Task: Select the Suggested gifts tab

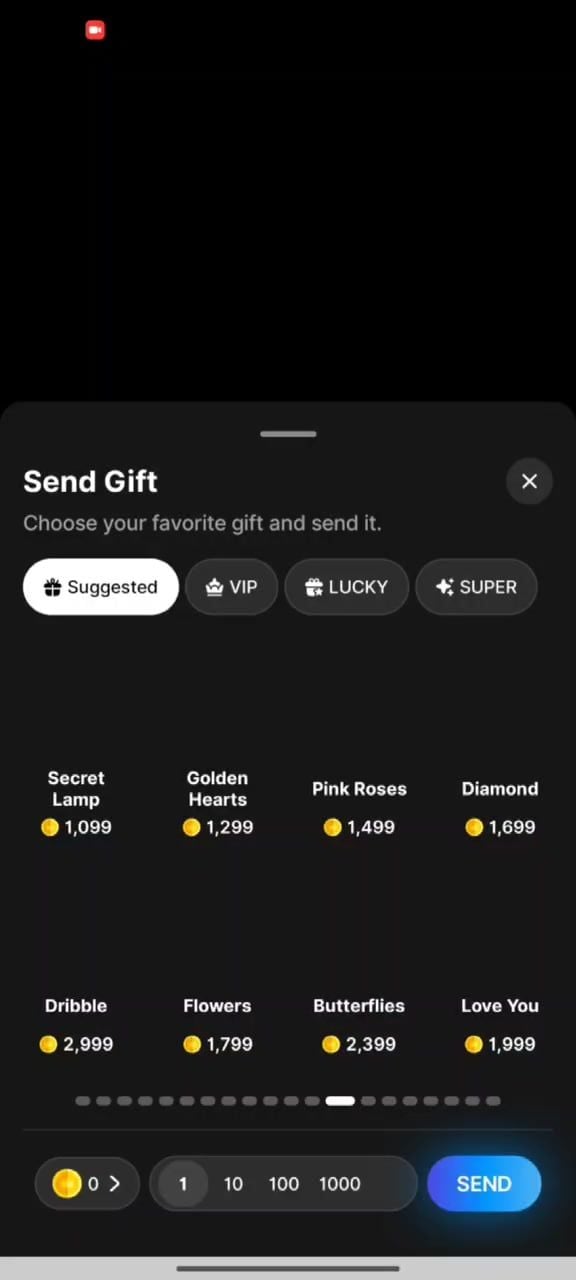Action: pos(101,587)
